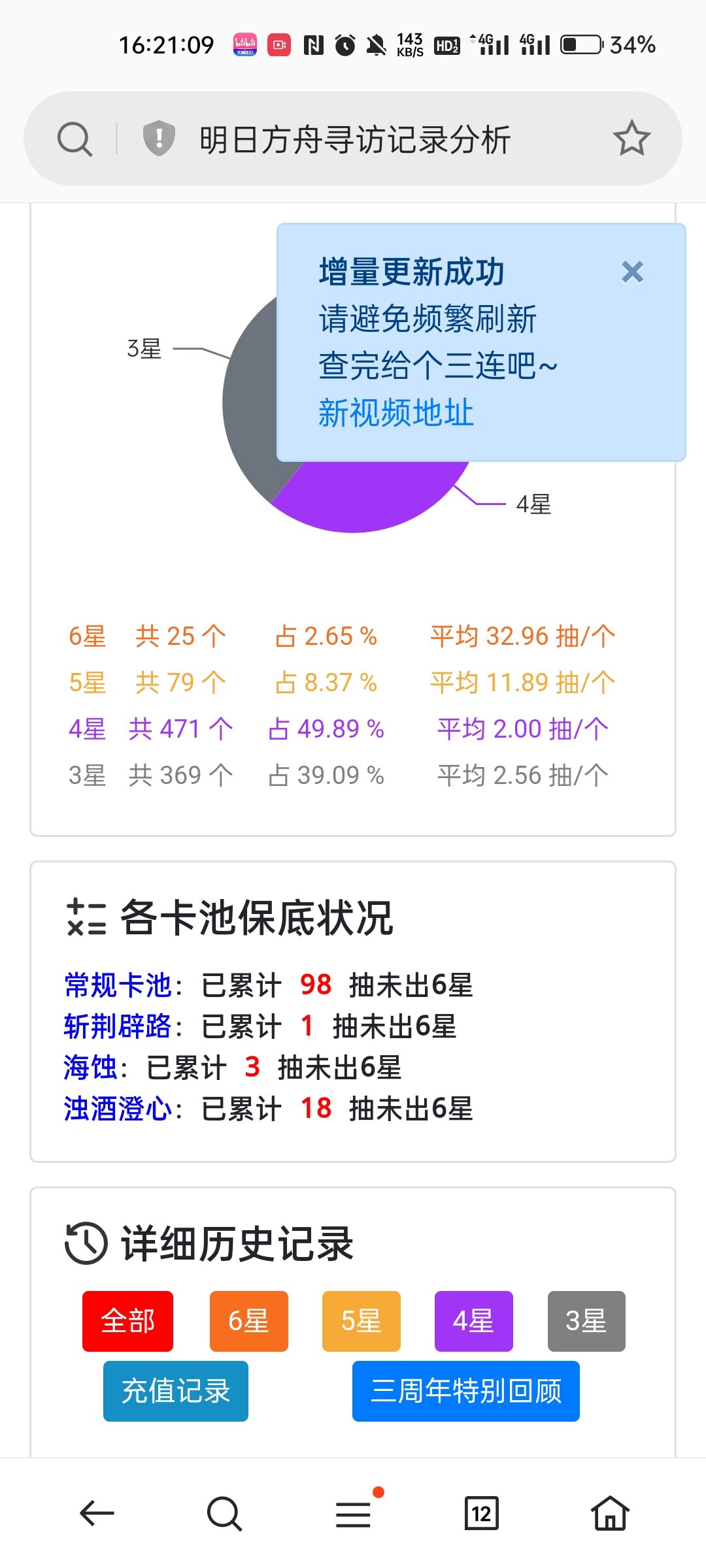Bookmark this page with the star icon
706x1568 pixels.
coord(631,139)
